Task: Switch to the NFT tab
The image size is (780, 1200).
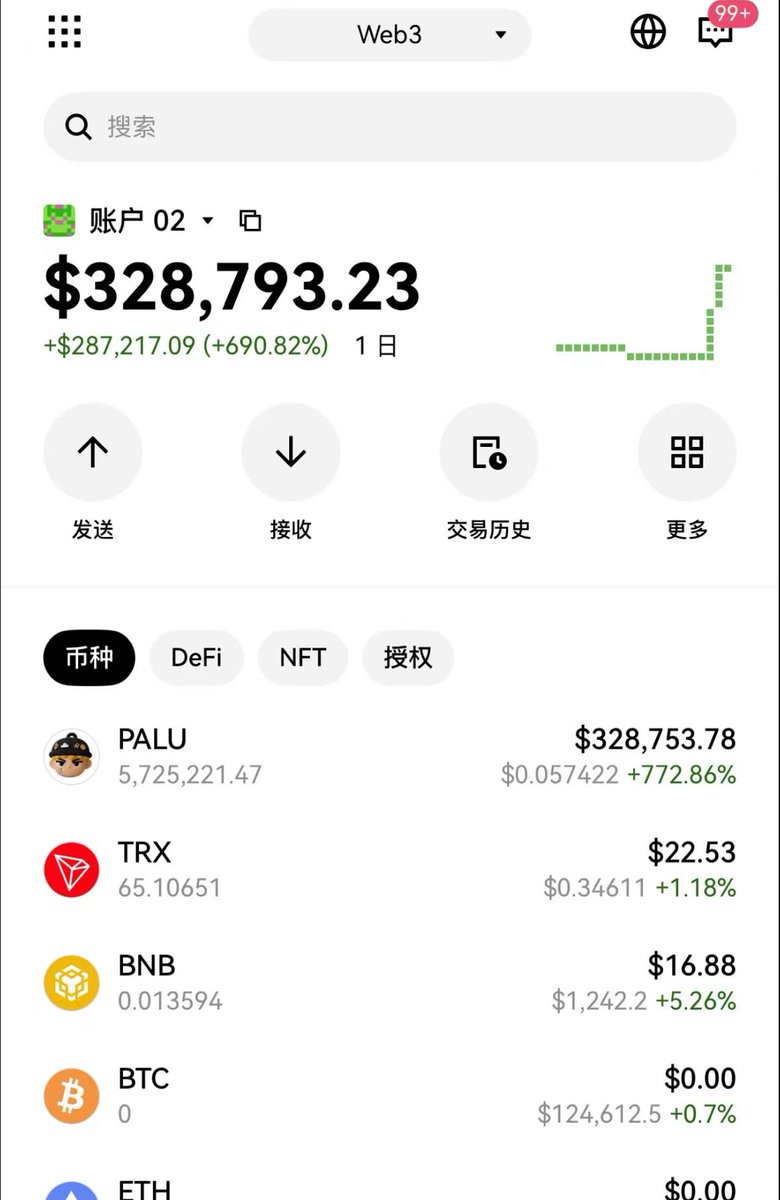Action: 303,657
